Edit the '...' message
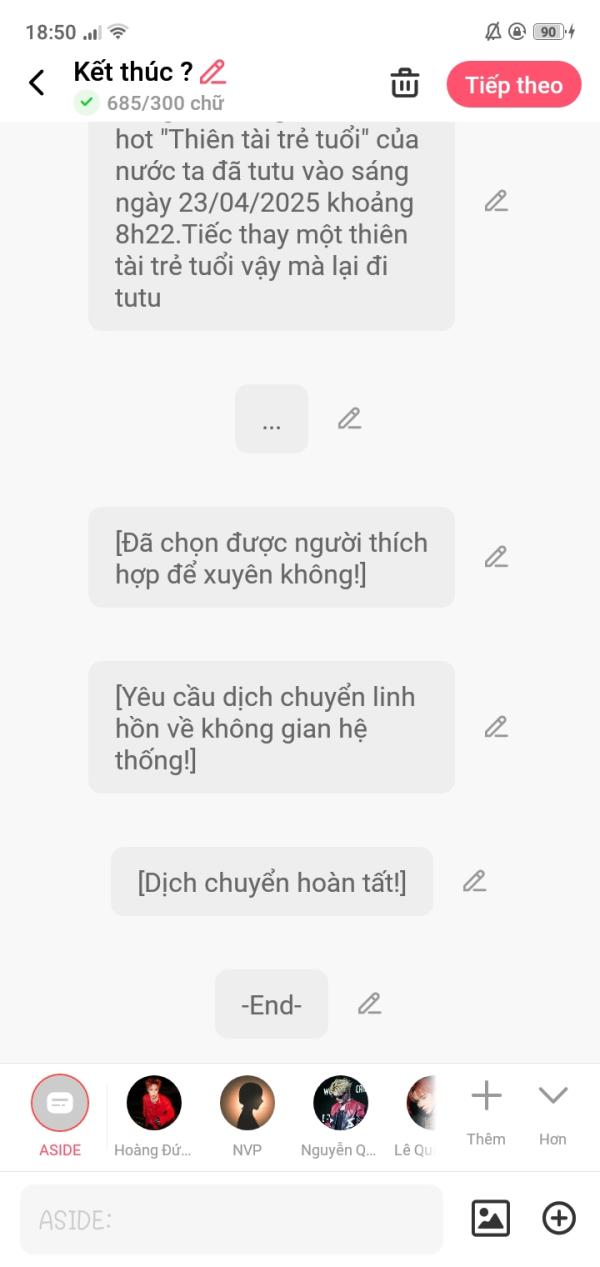The width and height of the screenshot is (600, 1267). pos(349,419)
